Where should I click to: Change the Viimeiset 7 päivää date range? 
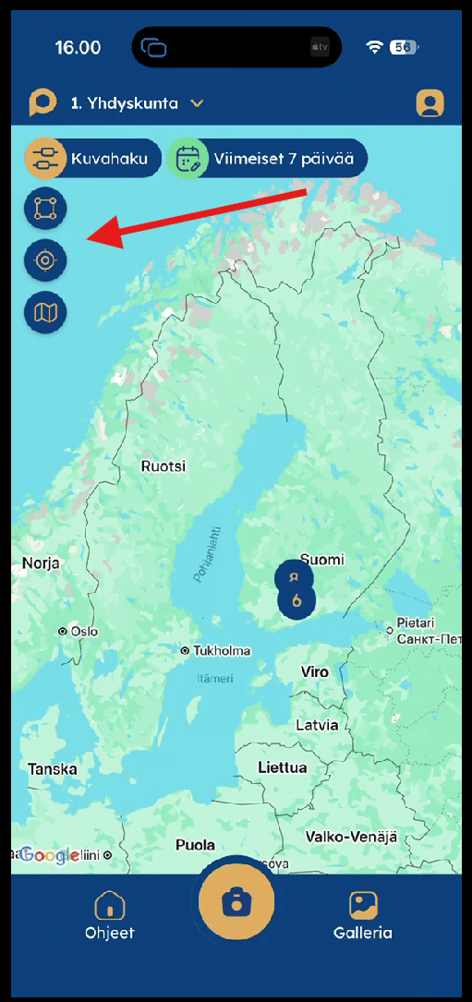coord(268,157)
